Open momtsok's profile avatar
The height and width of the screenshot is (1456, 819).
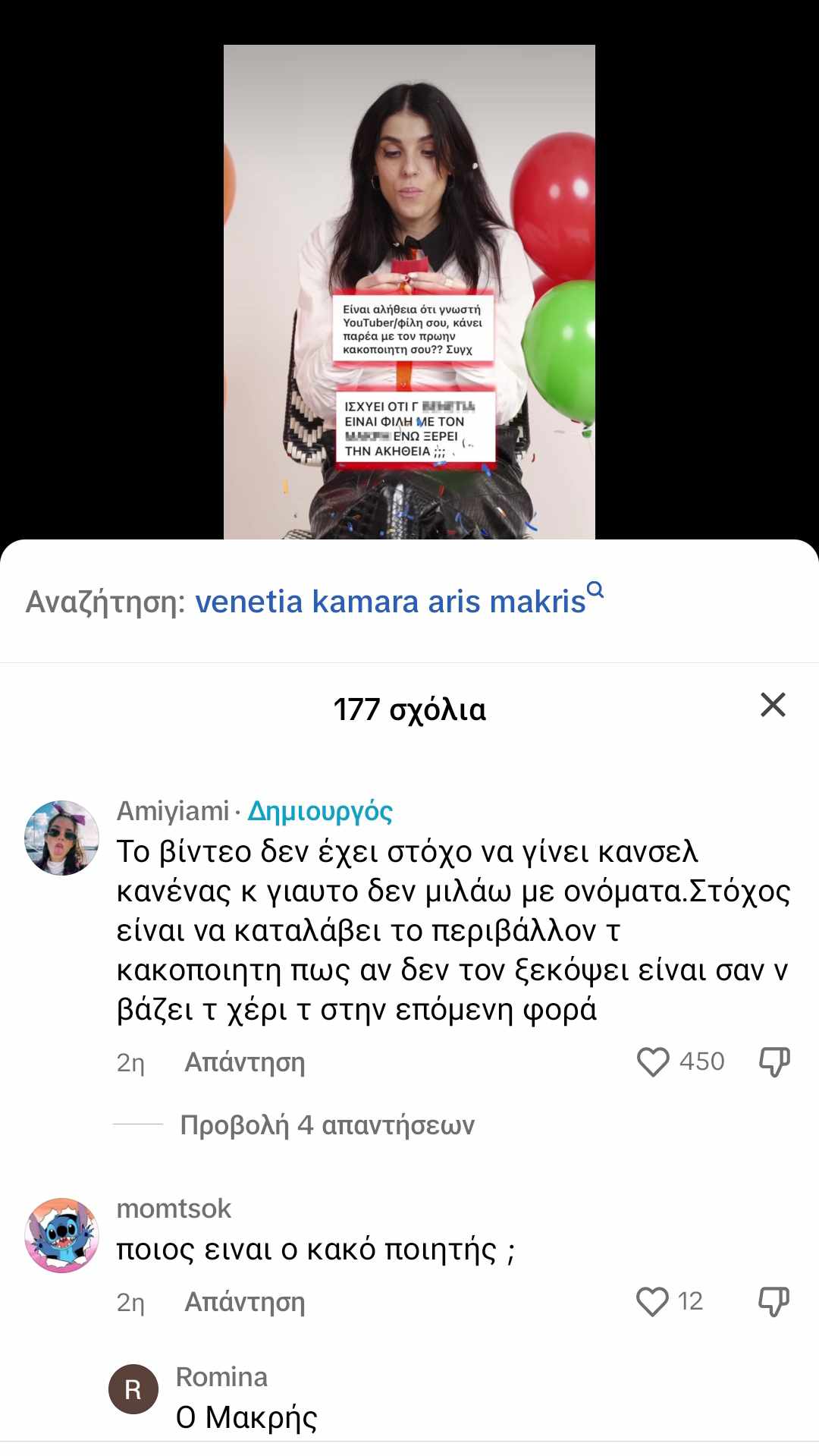[61, 1235]
